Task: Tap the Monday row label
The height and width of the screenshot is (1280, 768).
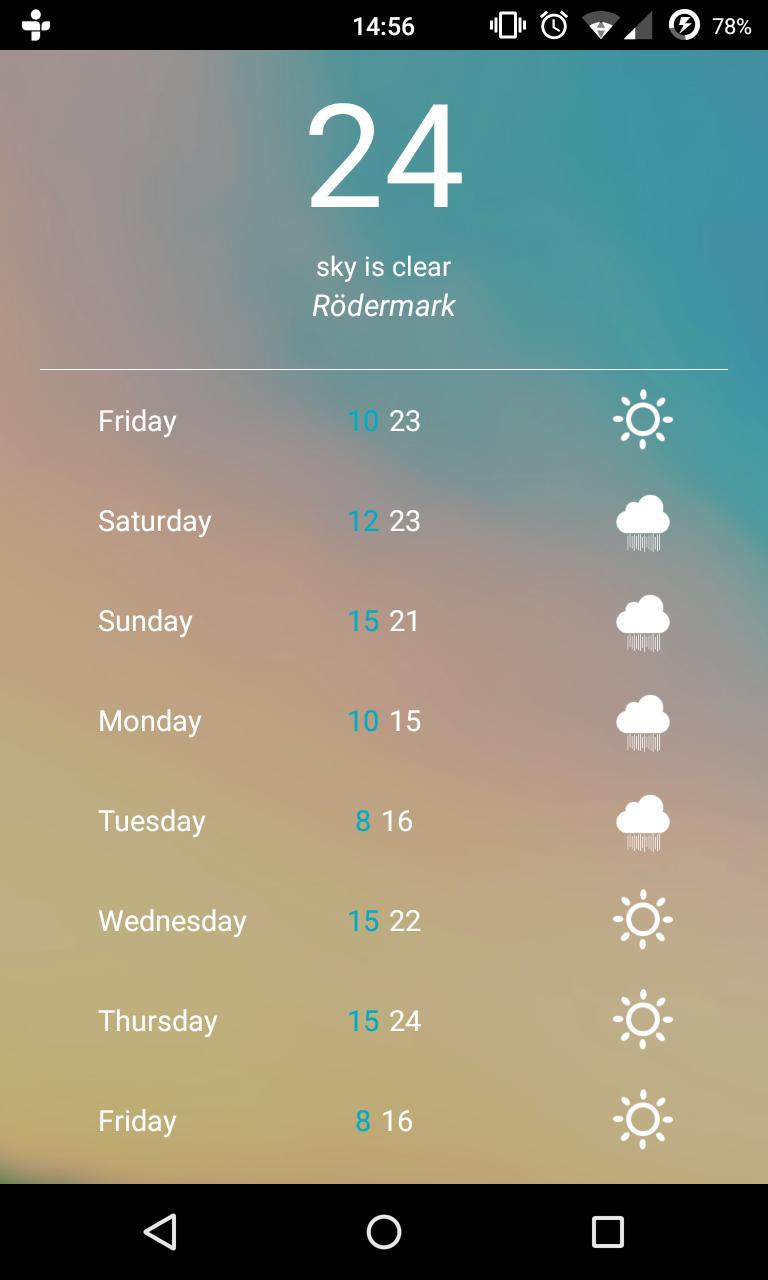Action: [x=149, y=720]
